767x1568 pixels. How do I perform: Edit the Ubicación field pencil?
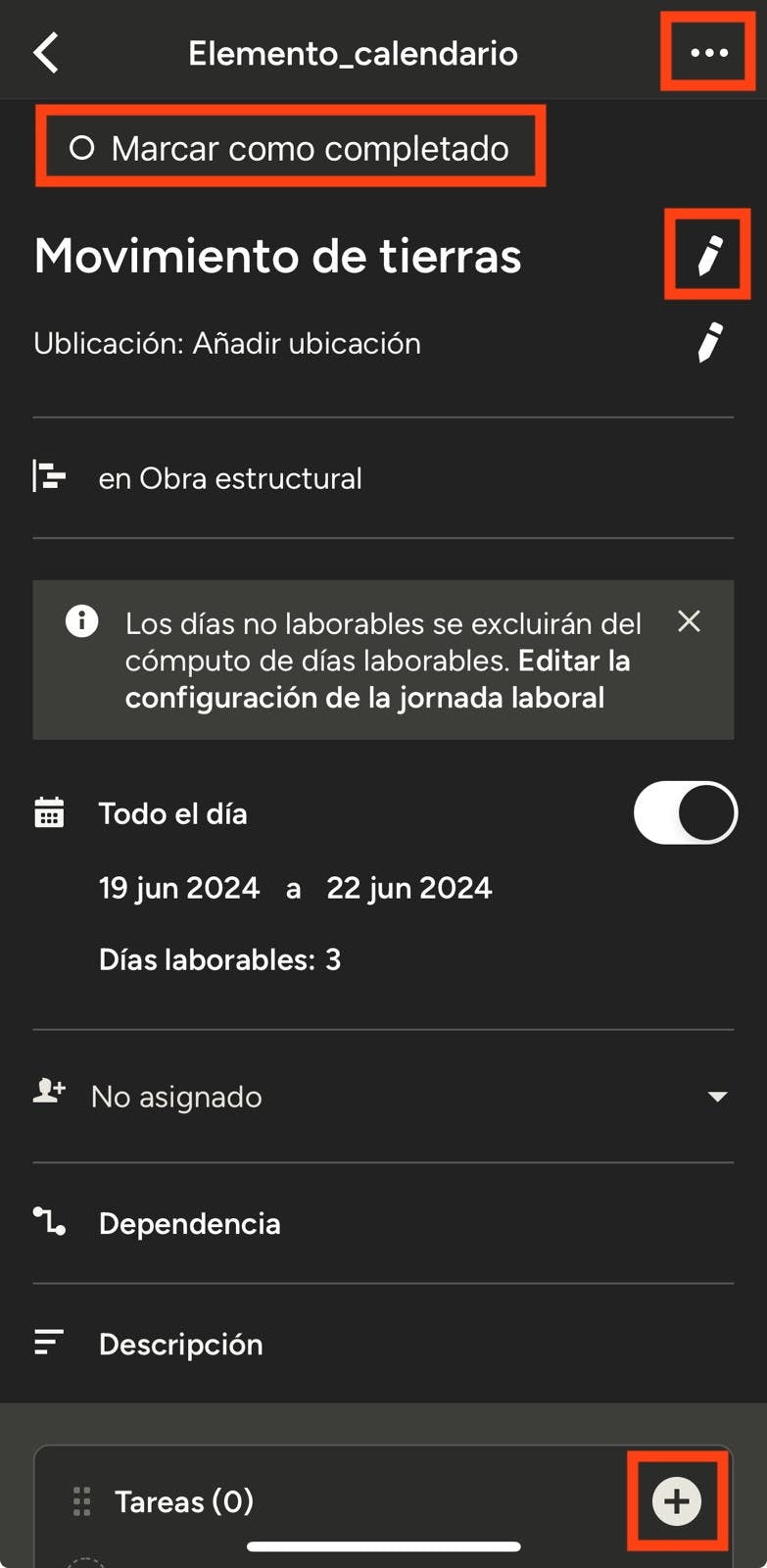pyautogui.click(x=708, y=343)
